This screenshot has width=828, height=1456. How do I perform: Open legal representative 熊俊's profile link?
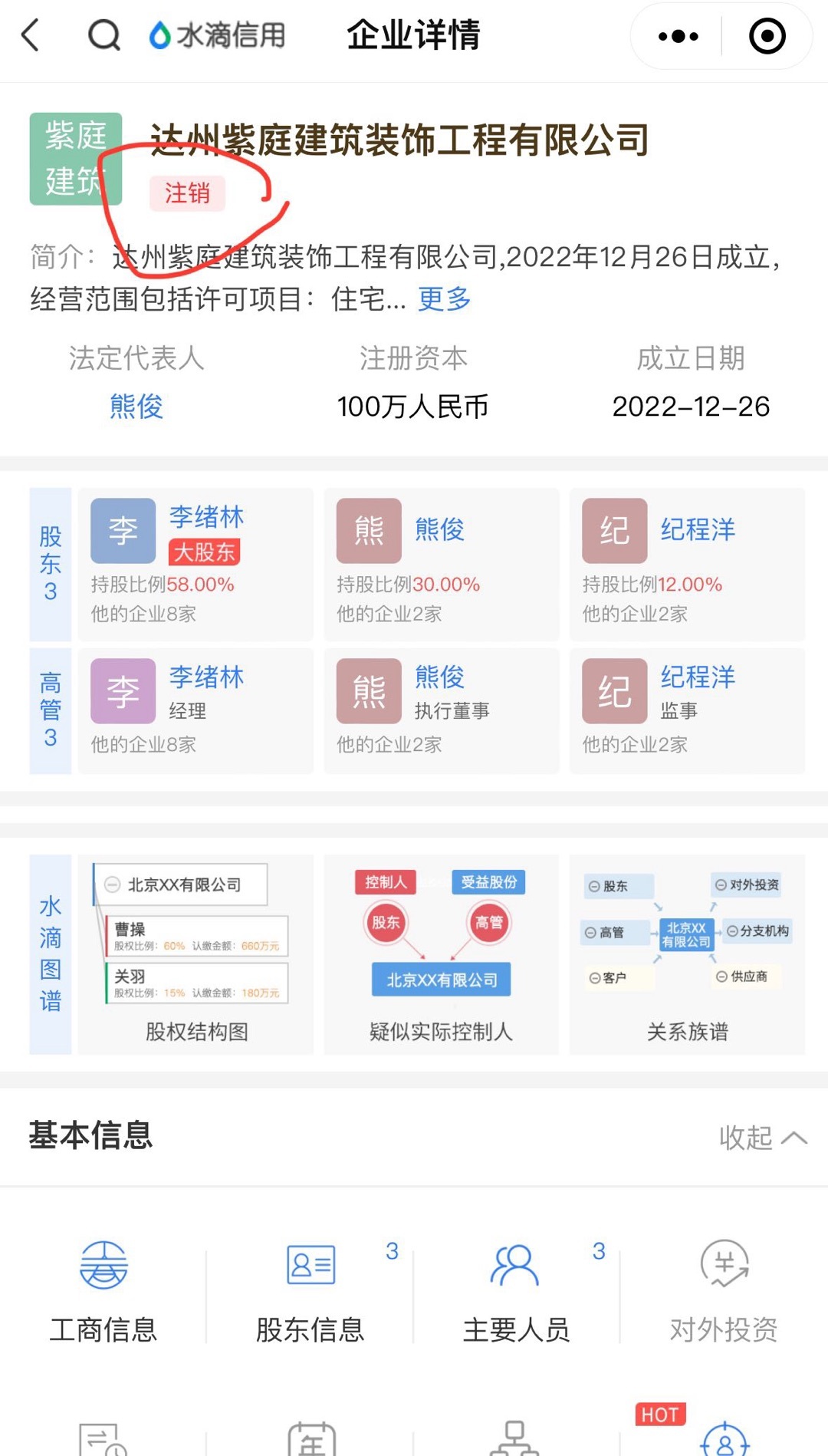click(136, 406)
